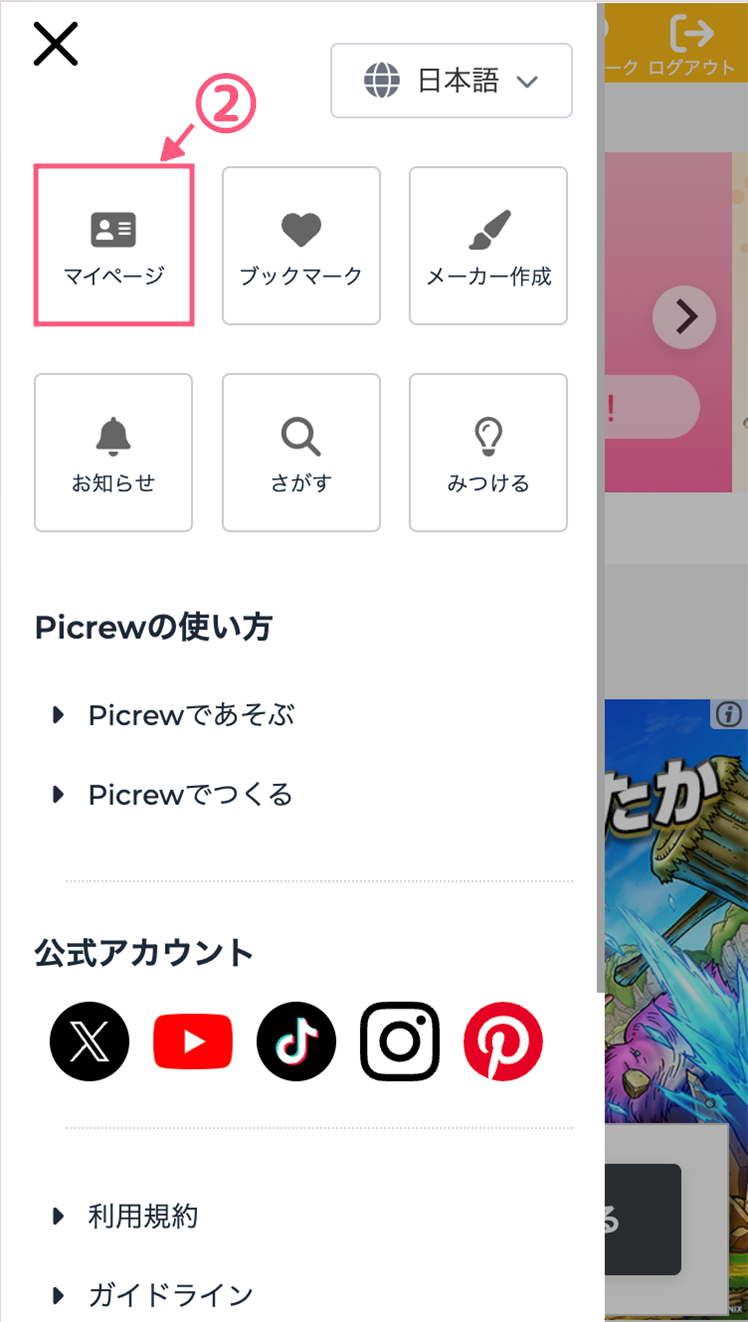Read the 利用規約 page
The image size is (748, 1322).
[143, 1216]
